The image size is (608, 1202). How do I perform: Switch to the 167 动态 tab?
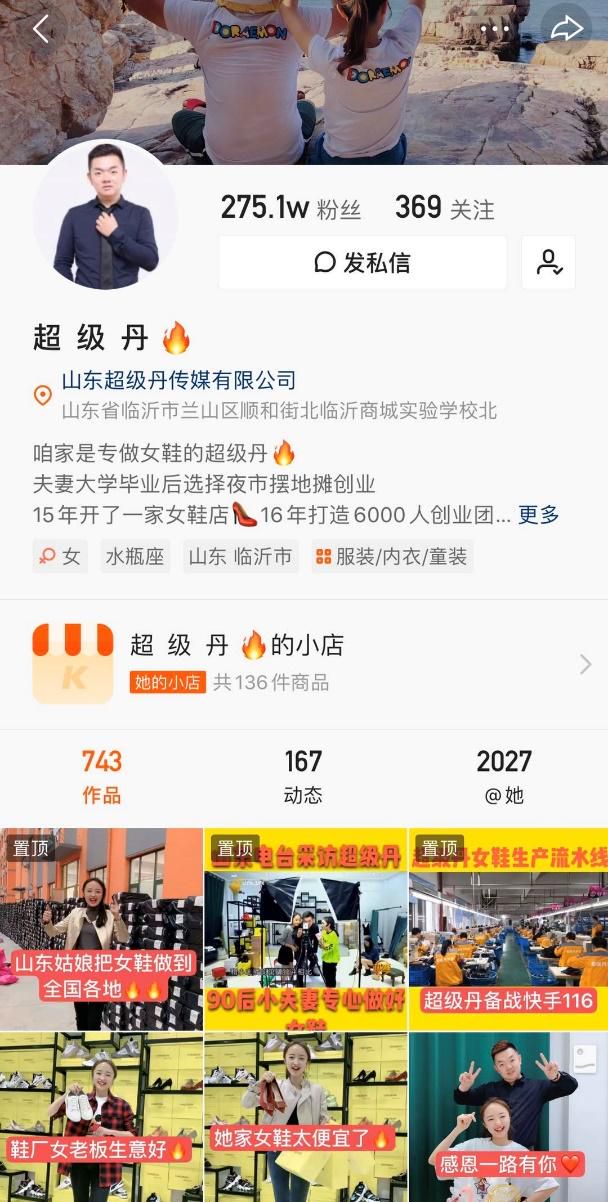pyautogui.click(x=303, y=776)
